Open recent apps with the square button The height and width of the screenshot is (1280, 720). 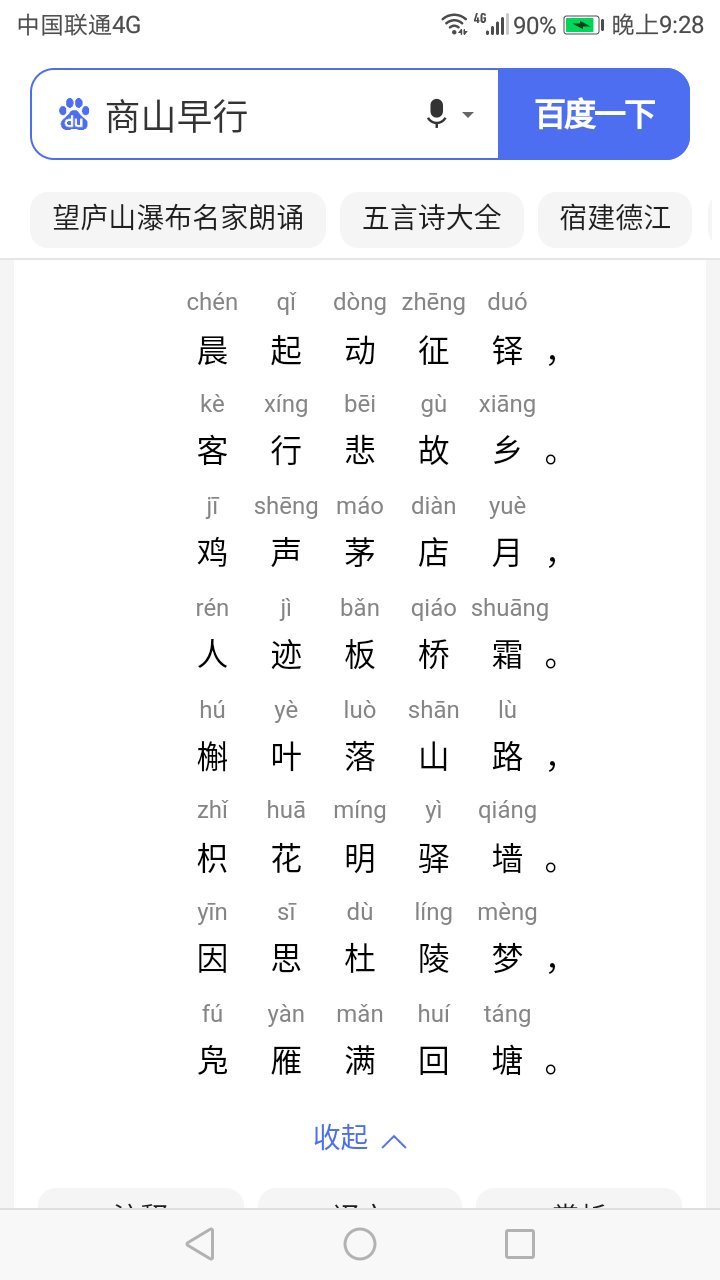[x=518, y=1244]
